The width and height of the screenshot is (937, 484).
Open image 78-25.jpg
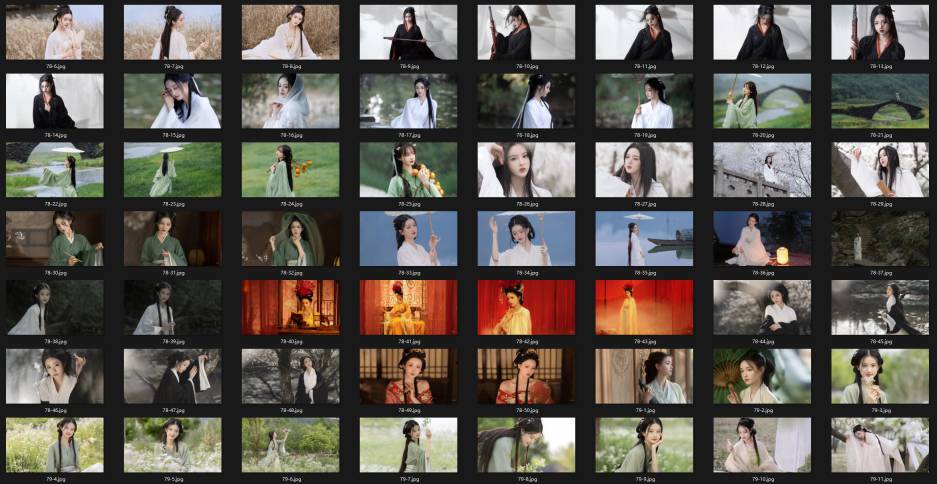pyautogui.click(x=408, y=169)
